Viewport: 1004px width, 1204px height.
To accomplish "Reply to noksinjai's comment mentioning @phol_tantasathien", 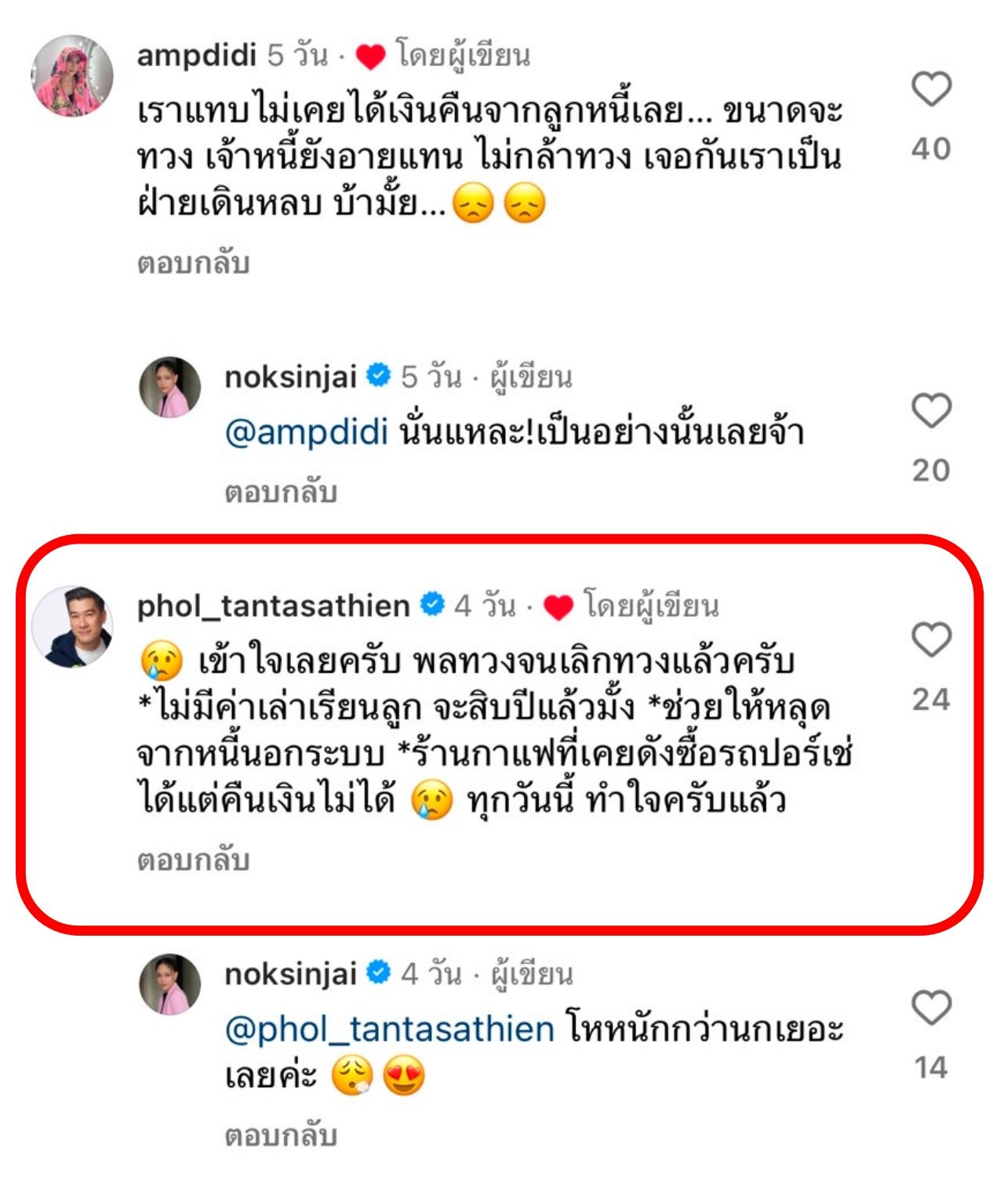I will [x=280, y=1135].
